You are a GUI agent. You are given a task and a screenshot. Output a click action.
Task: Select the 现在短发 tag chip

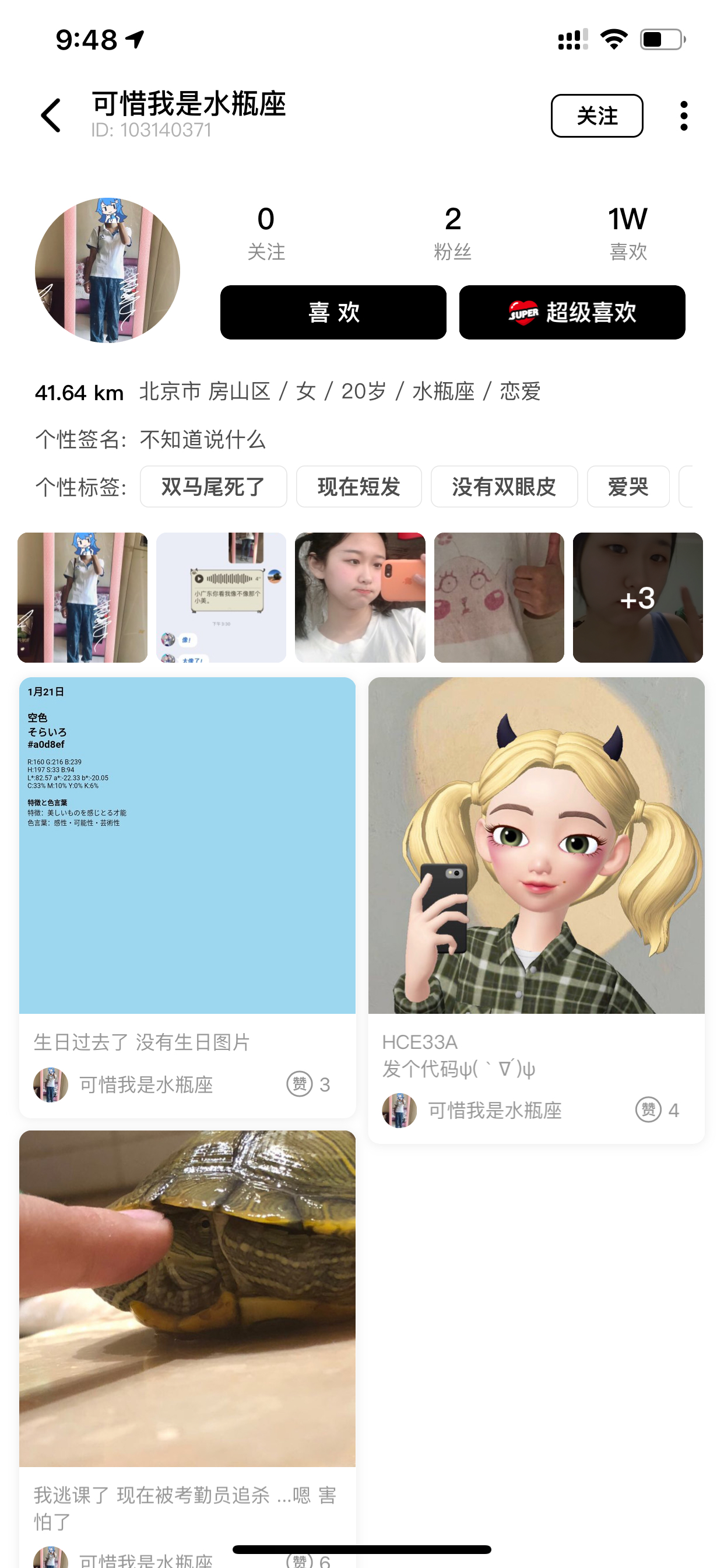tap(359, 487)
